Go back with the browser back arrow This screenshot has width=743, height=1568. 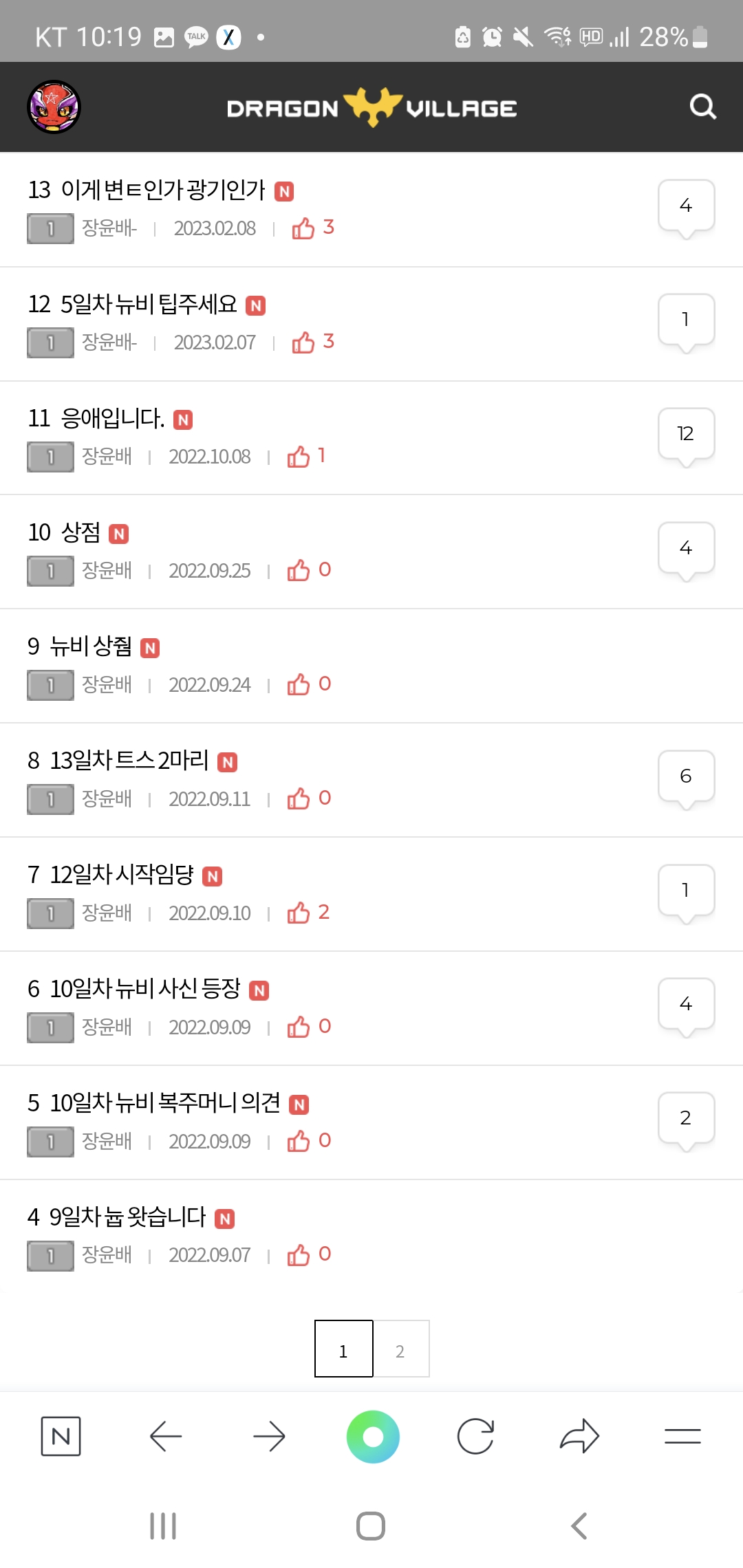click(x=165, y=1436)
